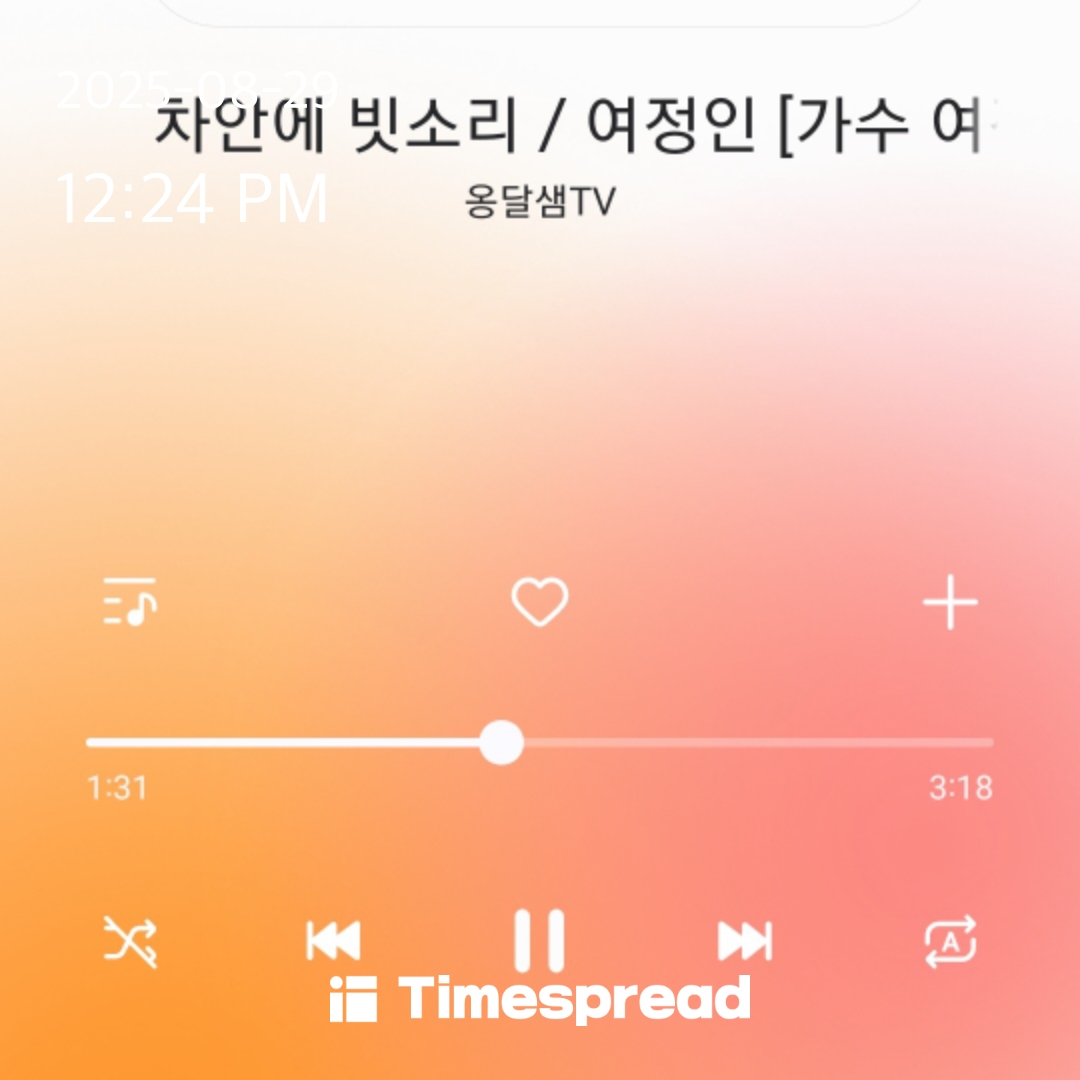
Task: Open the current playlist queue
Action: pyautogui.click(x=129, y=601)
